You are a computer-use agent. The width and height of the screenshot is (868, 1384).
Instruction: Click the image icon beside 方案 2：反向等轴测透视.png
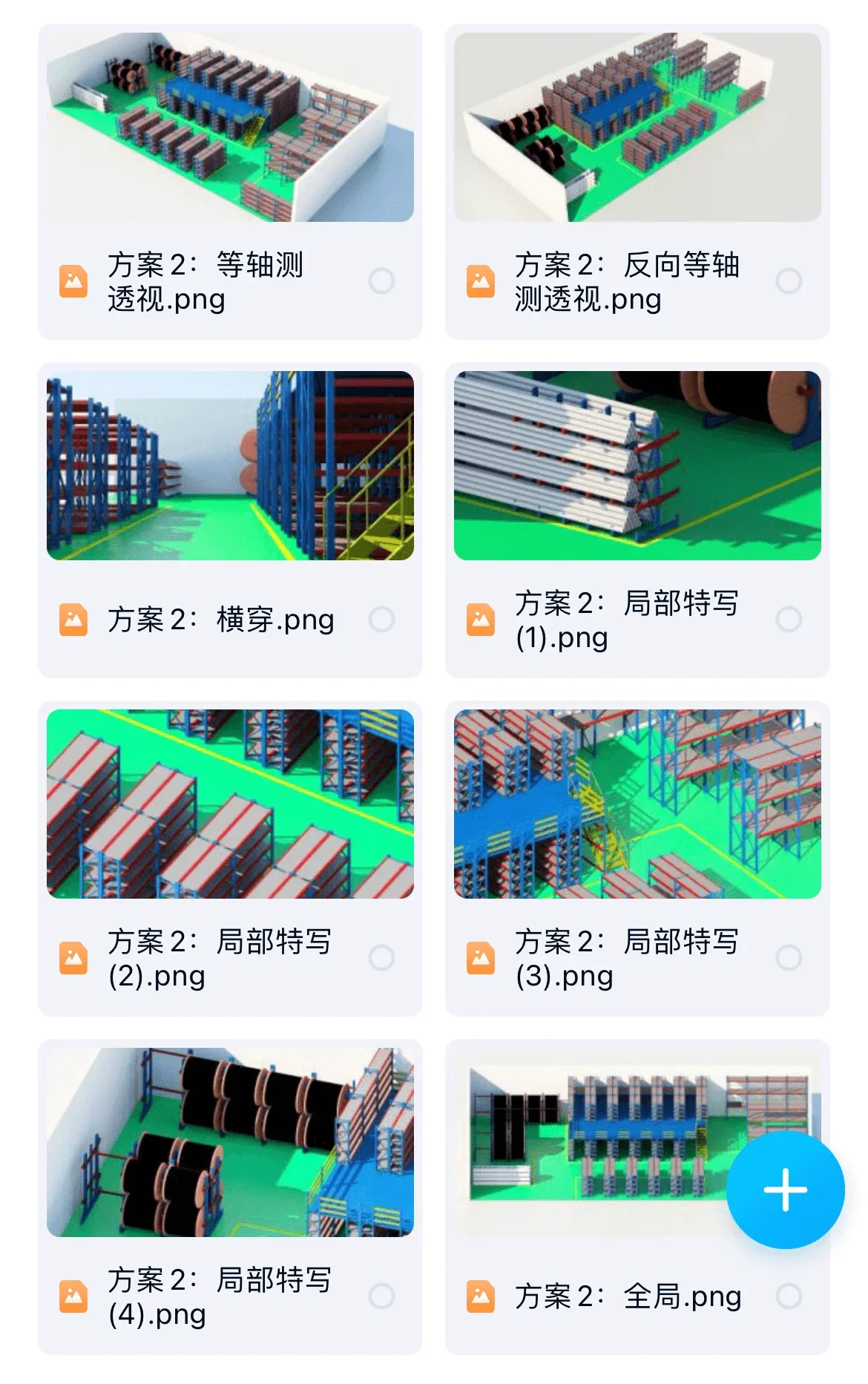[481, 282]
